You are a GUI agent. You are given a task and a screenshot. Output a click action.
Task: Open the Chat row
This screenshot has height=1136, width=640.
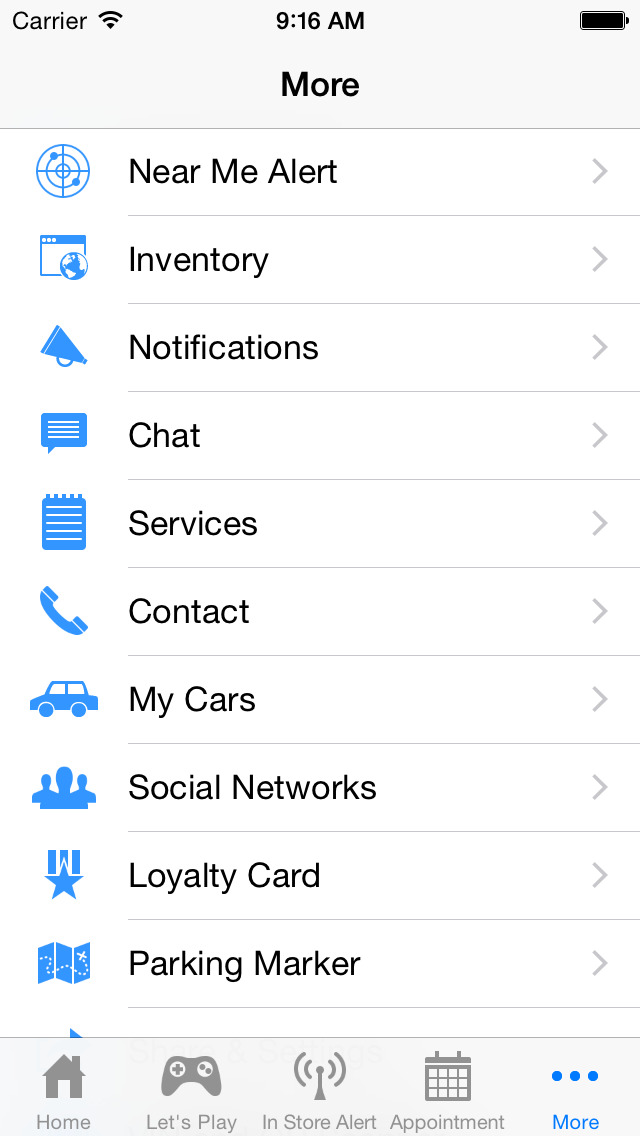[320, 435]
